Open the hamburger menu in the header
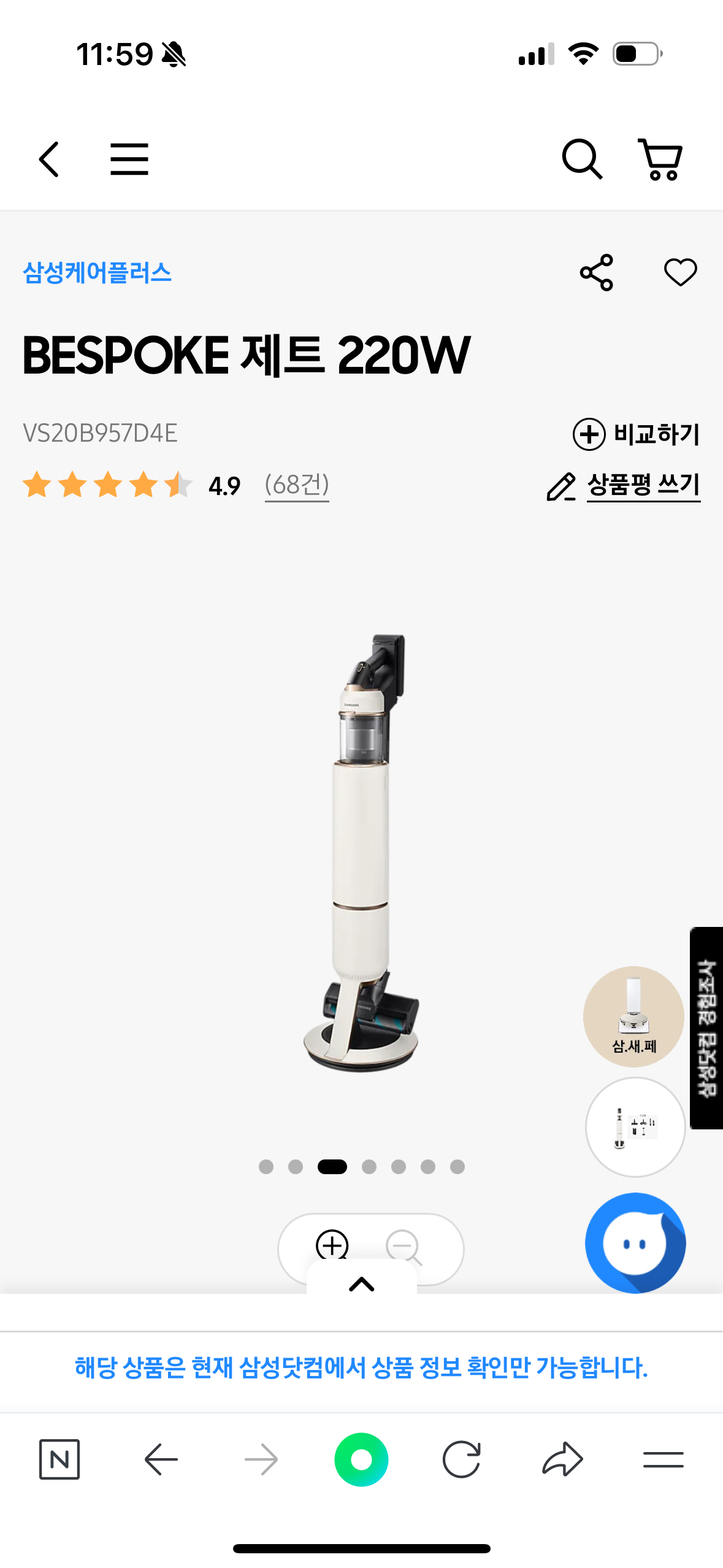 [129, 159]
